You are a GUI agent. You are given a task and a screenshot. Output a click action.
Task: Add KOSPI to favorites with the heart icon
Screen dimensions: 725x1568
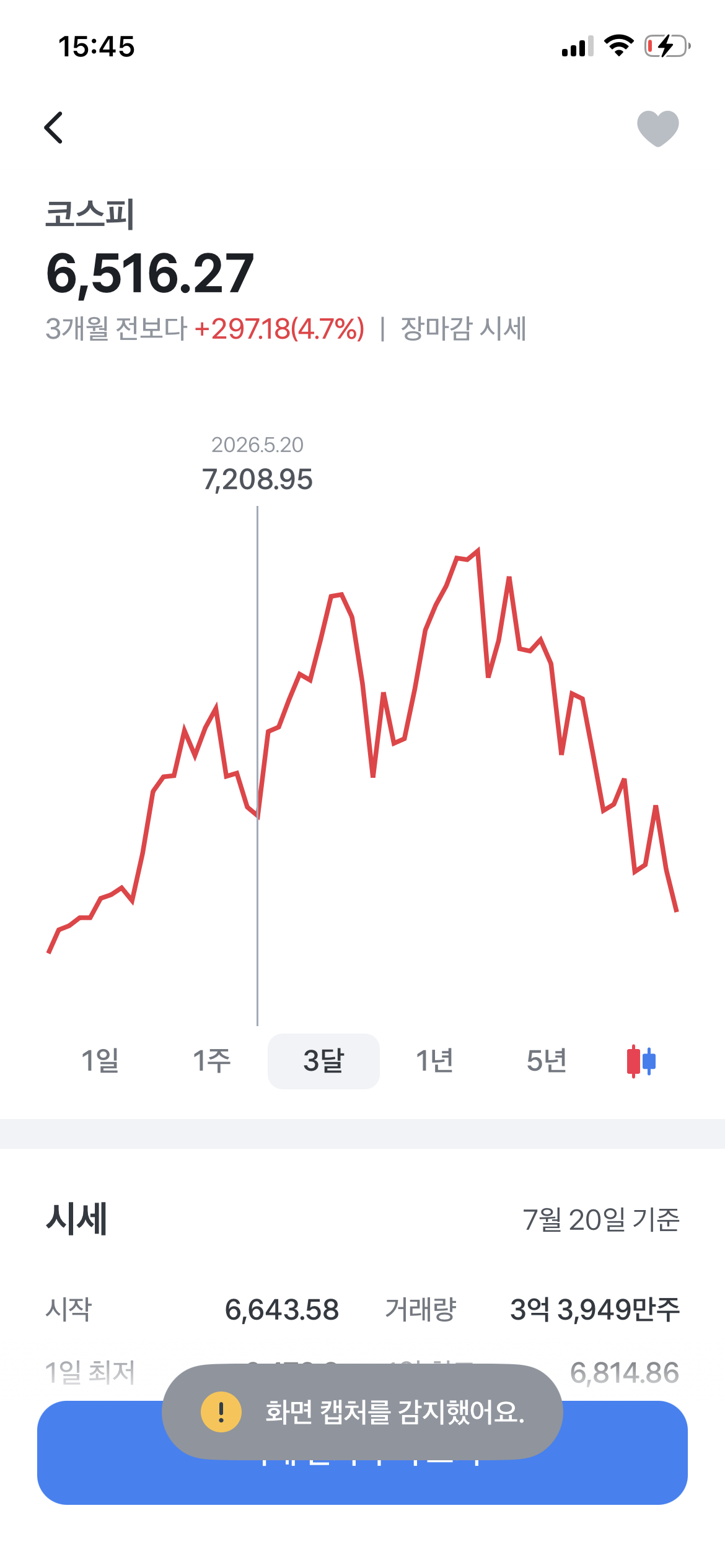657,128
